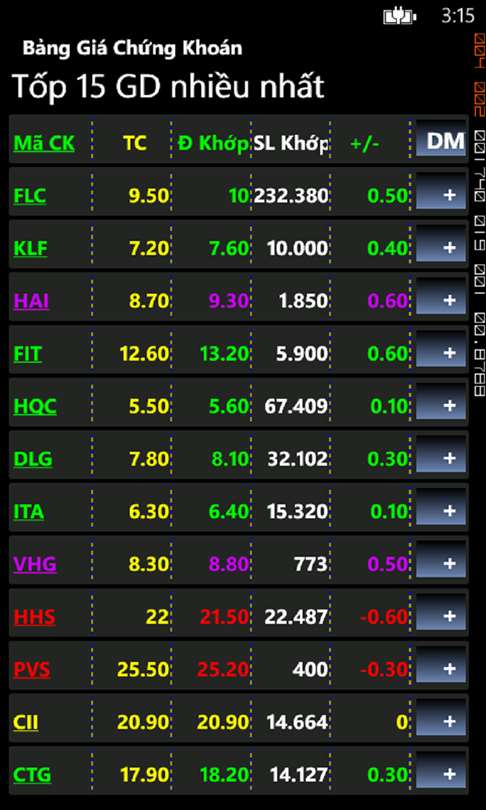
Task: Open the FLC stock code link
Action: pyautogui.click(x=29, y=196)
